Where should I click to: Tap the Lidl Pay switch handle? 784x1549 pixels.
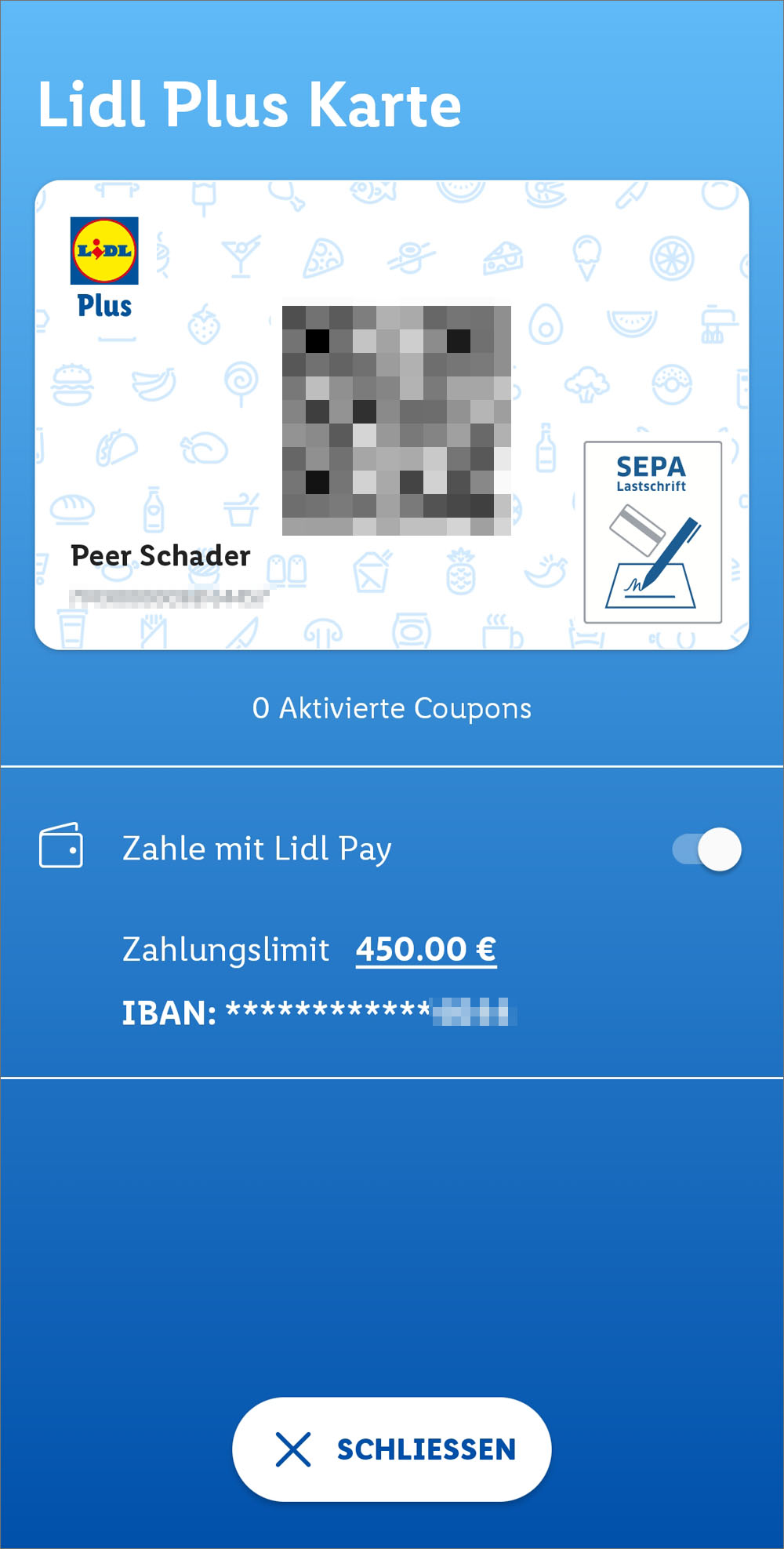720,848
